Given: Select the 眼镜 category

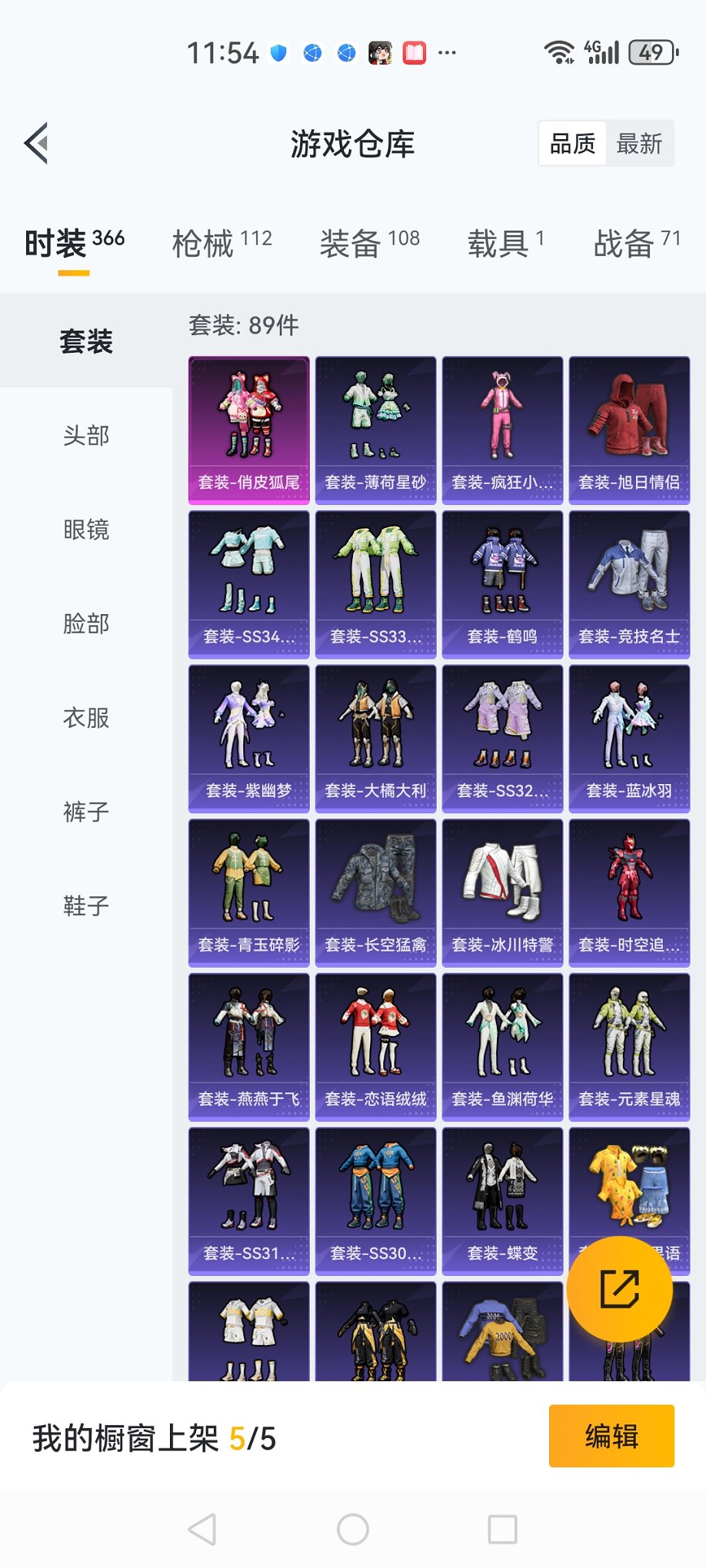Looking at the screenshot, I should 86,530.
